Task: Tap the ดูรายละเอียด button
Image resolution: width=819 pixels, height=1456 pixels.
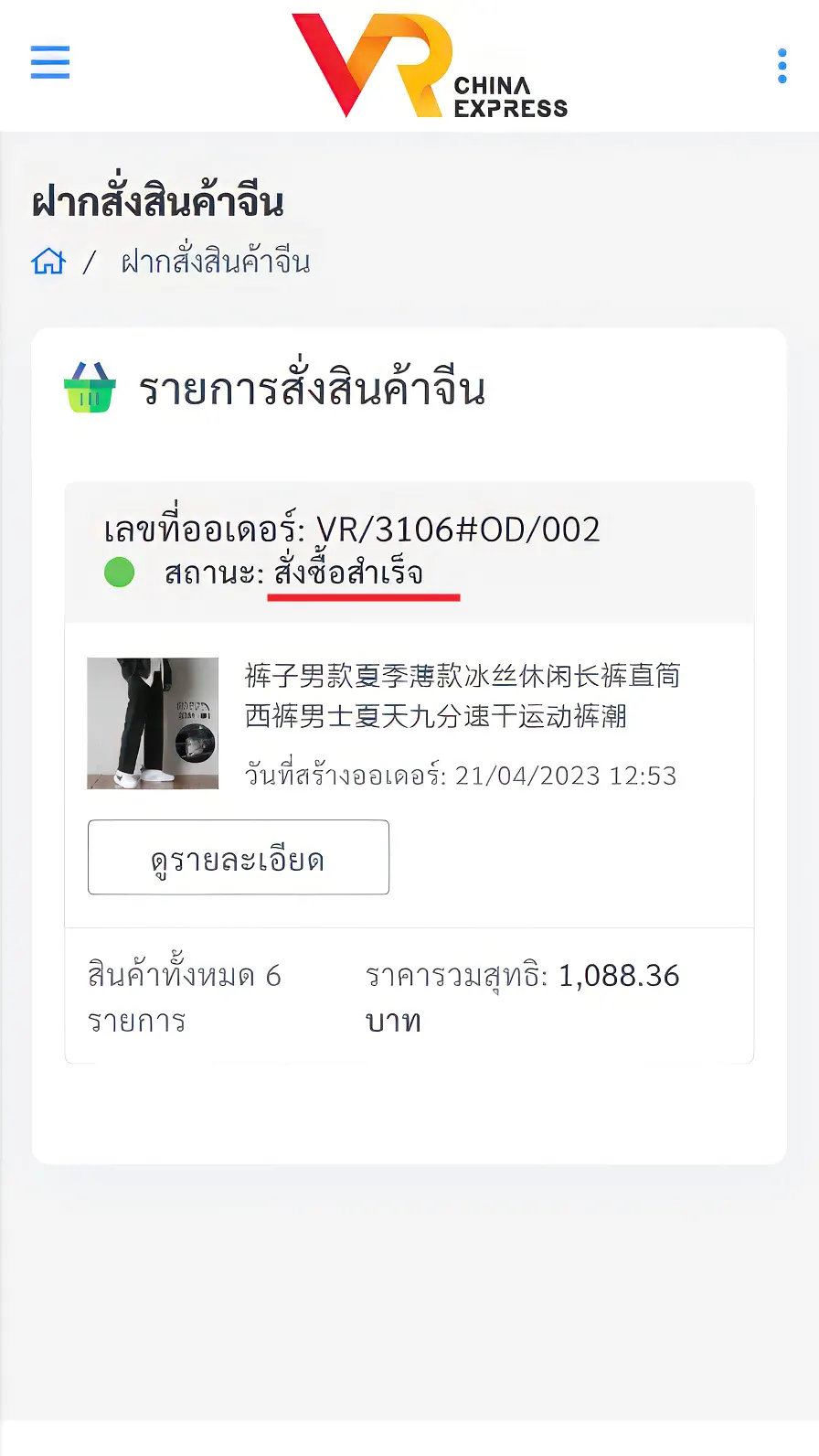Action: tap(238, 857)
